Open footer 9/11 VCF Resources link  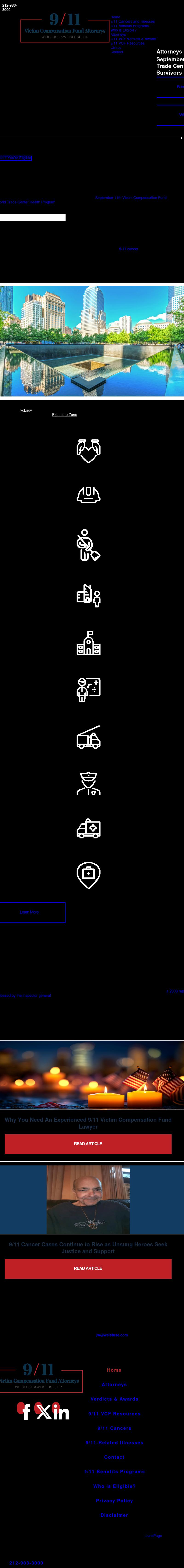(114, 1413)
